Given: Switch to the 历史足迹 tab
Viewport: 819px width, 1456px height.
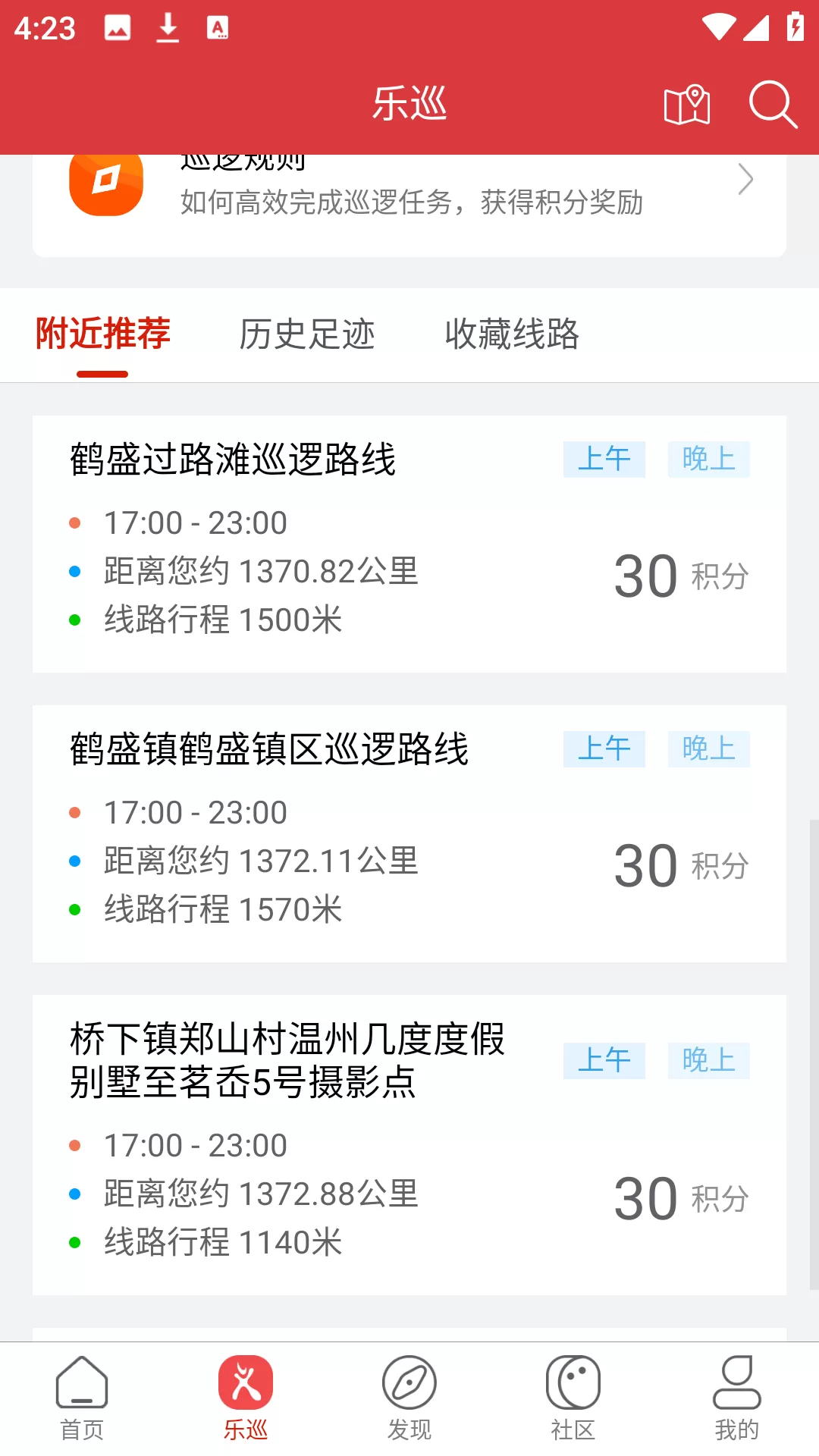Looking at the screenshot, I should click(x=307, y=335).
